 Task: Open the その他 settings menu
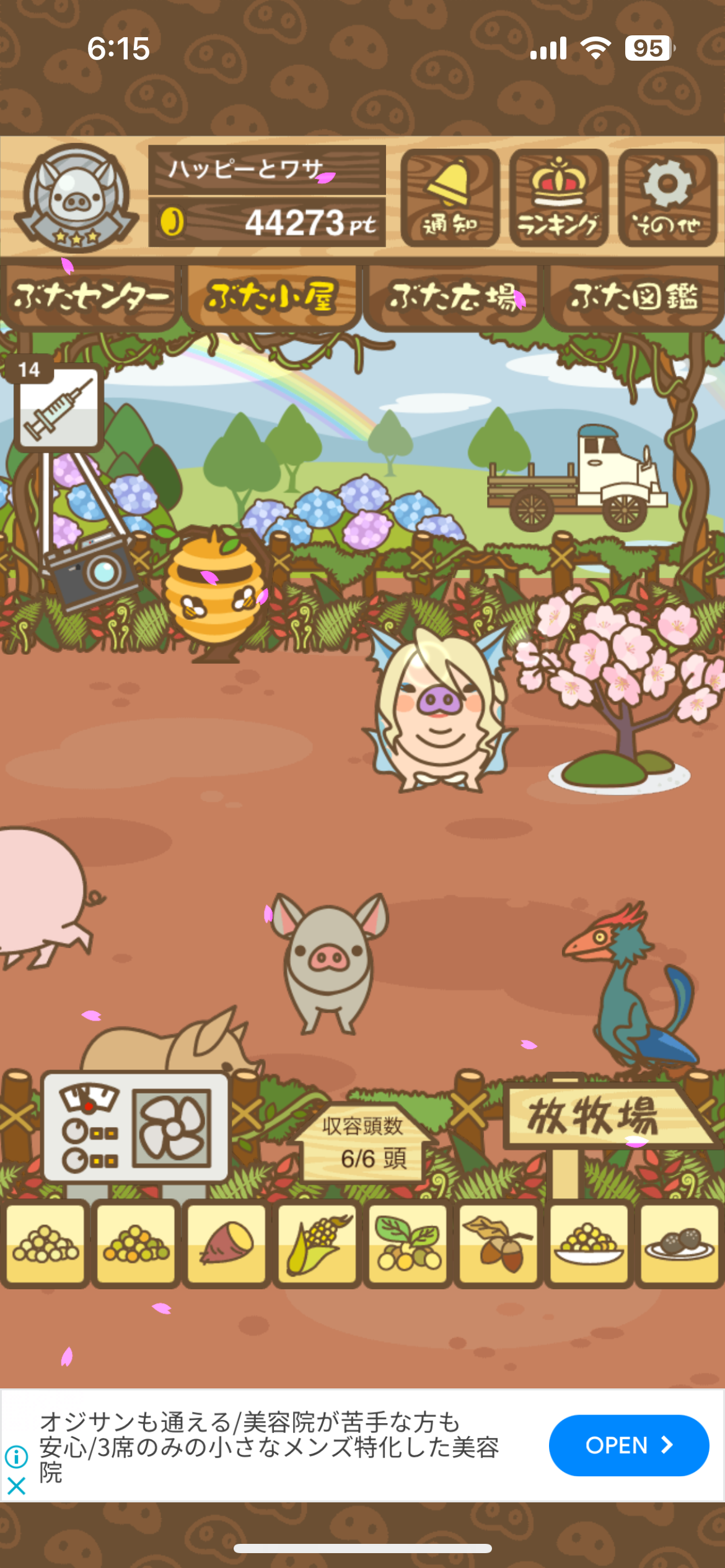point(667,198)
